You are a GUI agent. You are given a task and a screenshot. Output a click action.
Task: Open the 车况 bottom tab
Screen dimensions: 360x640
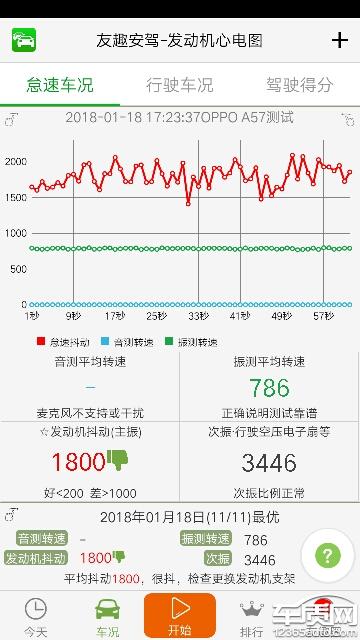pyautogui.click(x=107, y=617)
